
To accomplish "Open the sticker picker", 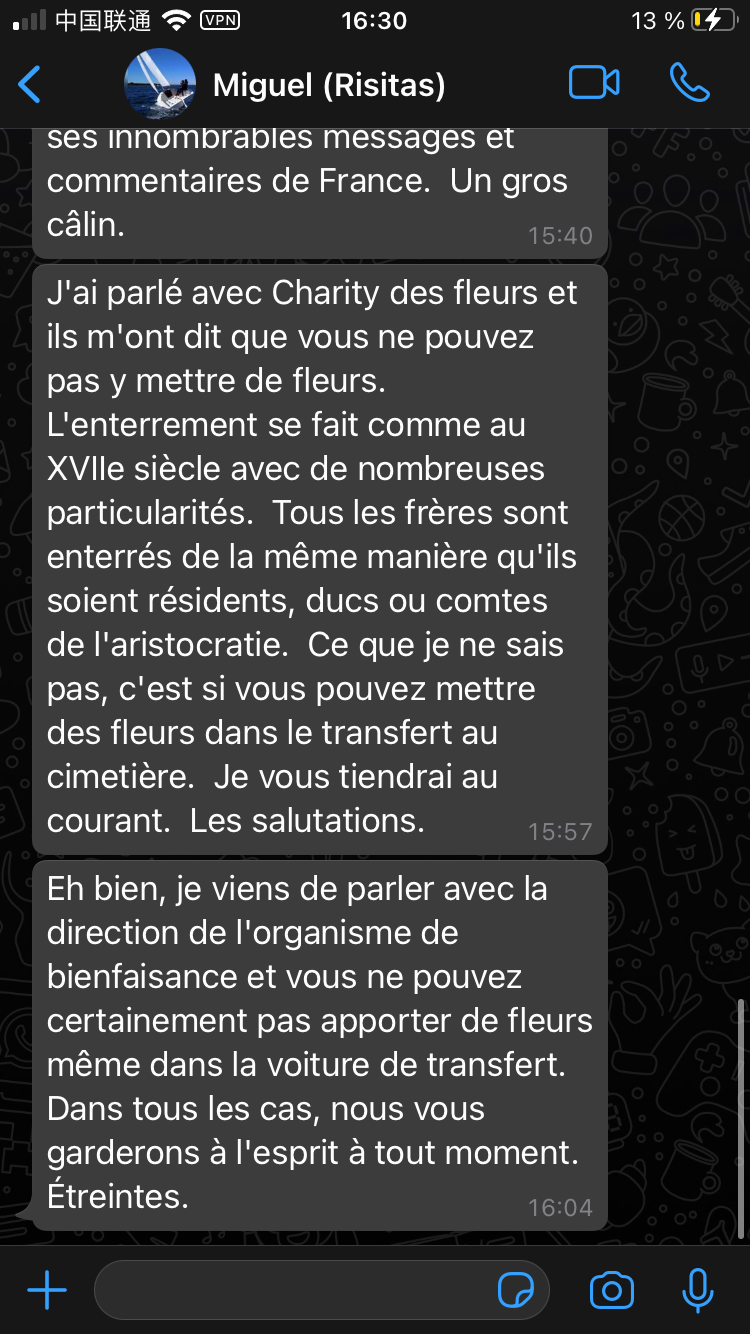I will (x=516, y=1291).
